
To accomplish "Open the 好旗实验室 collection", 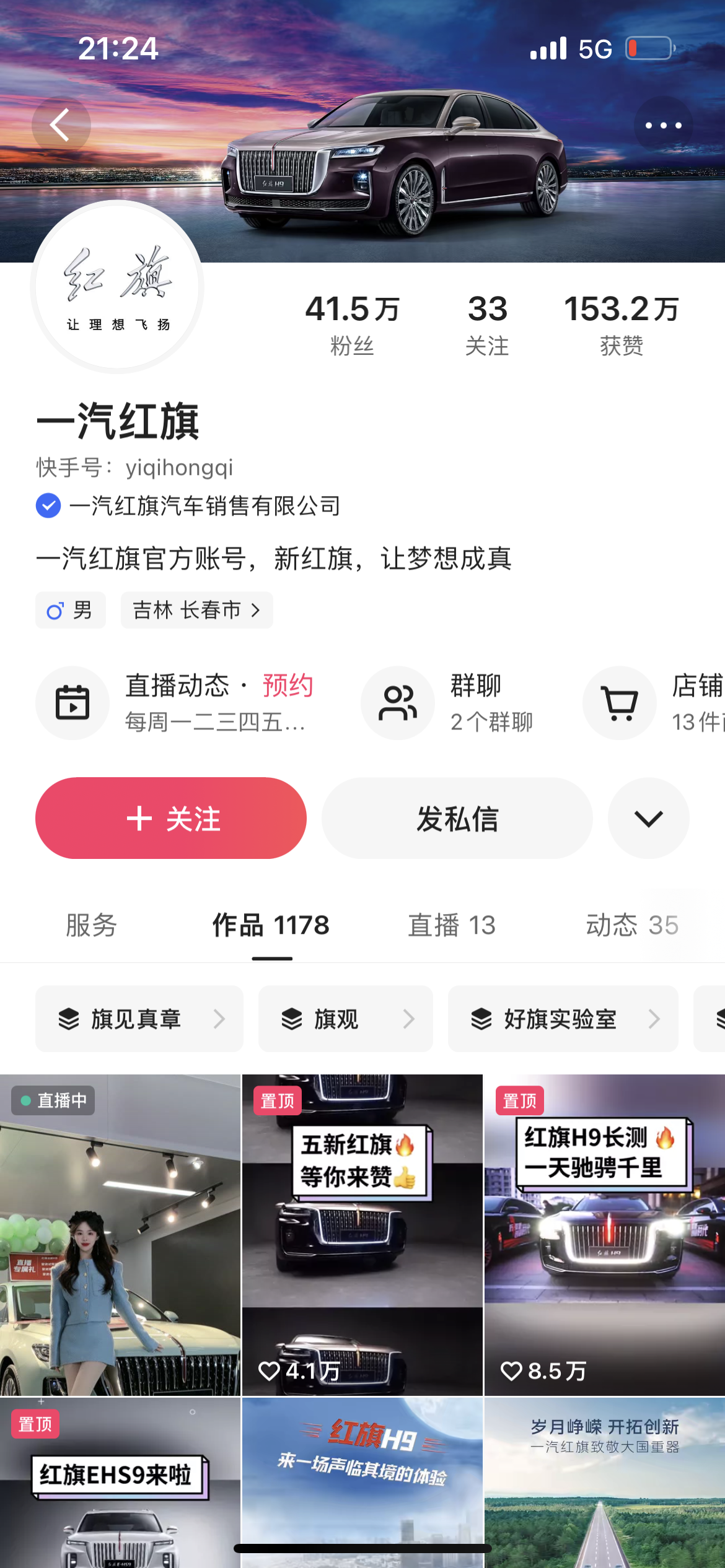I will point(563,1019).
